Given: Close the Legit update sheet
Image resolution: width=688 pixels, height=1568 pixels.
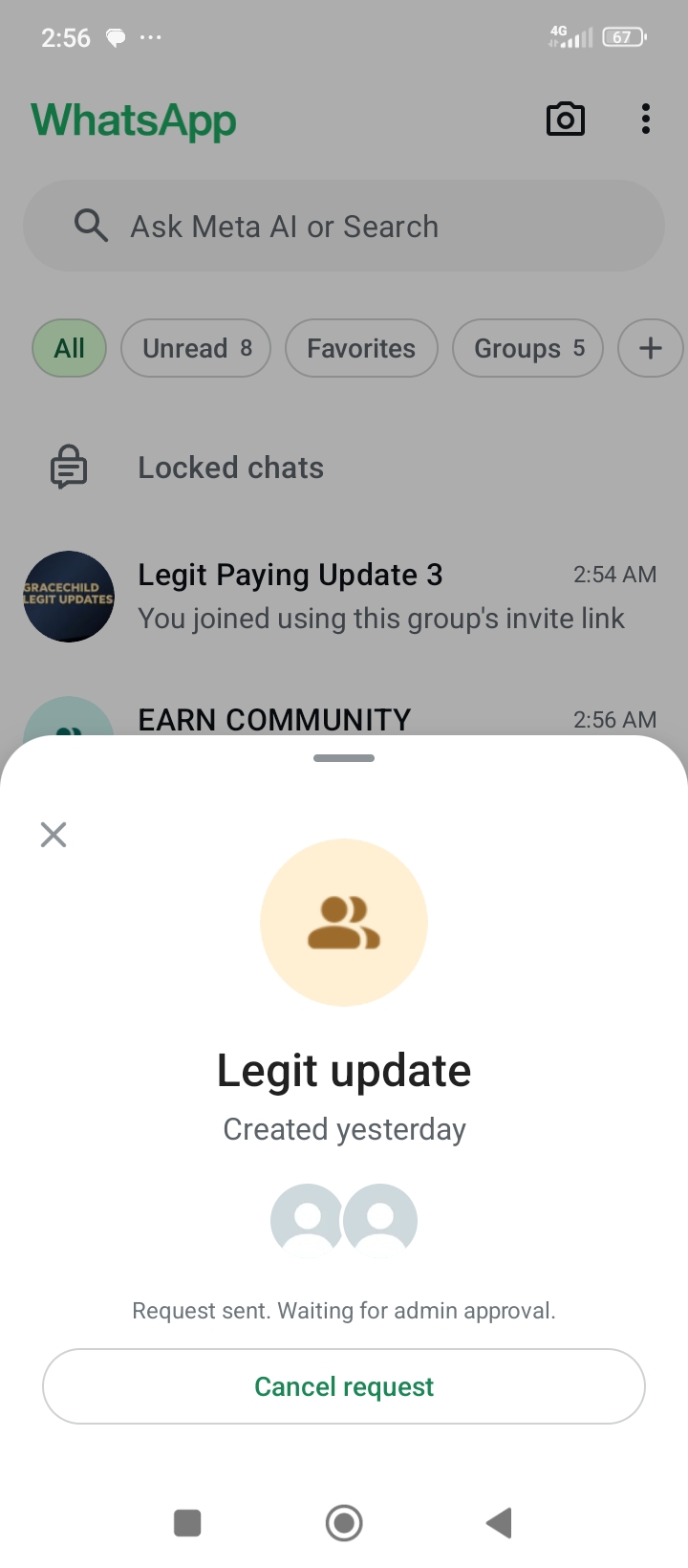Looking at the screenshot, I should click(x=54, y=835).
